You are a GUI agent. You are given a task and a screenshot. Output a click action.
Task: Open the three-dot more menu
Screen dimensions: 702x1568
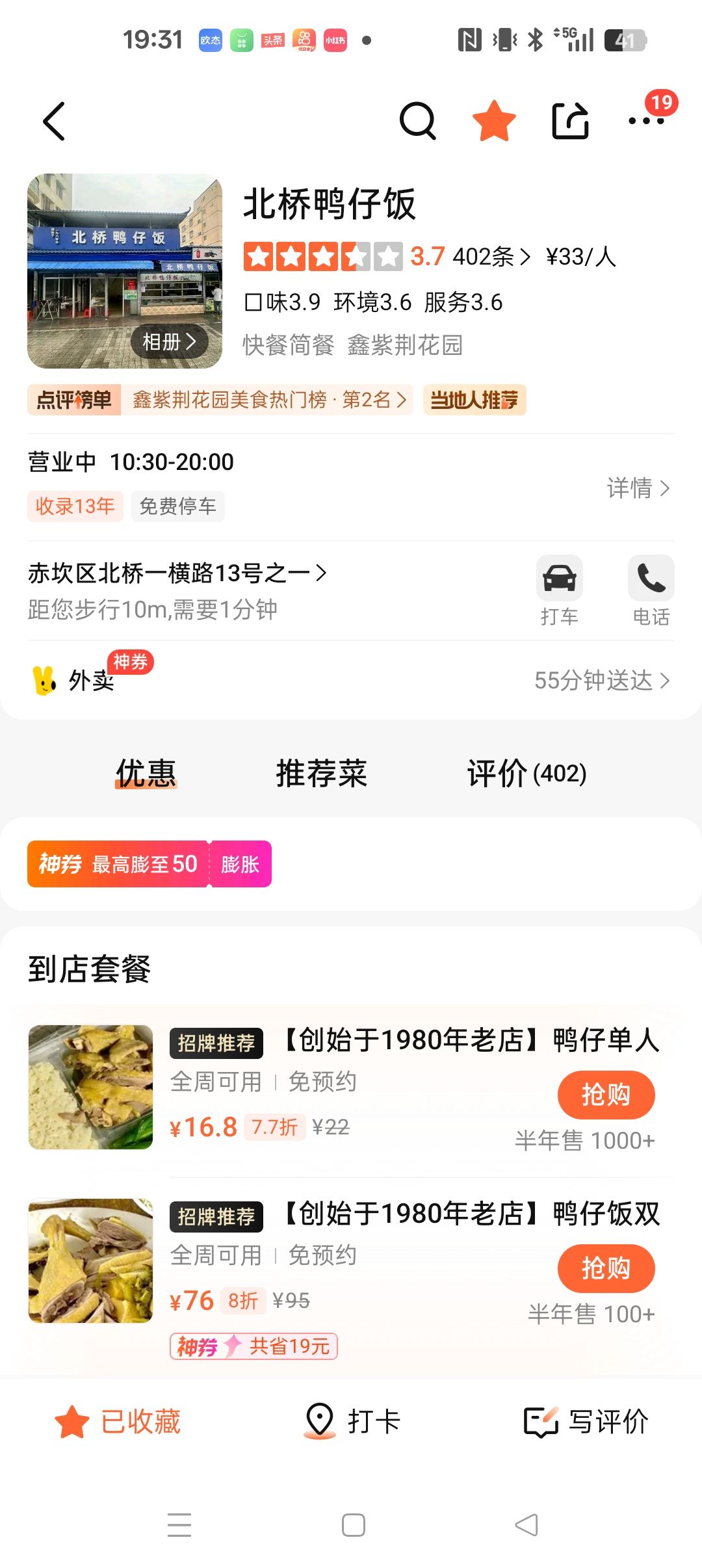pos(646,121)
